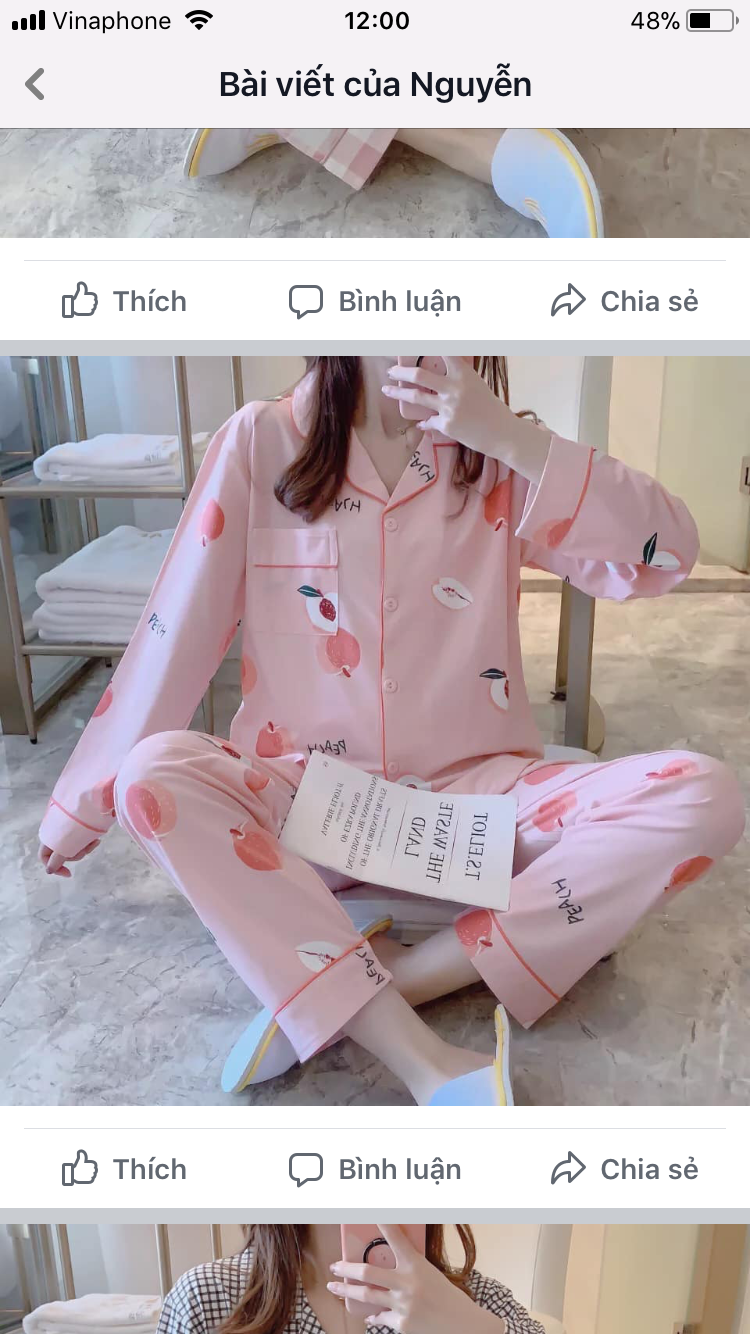Viewport: 750px width, 1334px height.
Task: Like the photo above the pink peach pajamas
Action: (125, 301)
